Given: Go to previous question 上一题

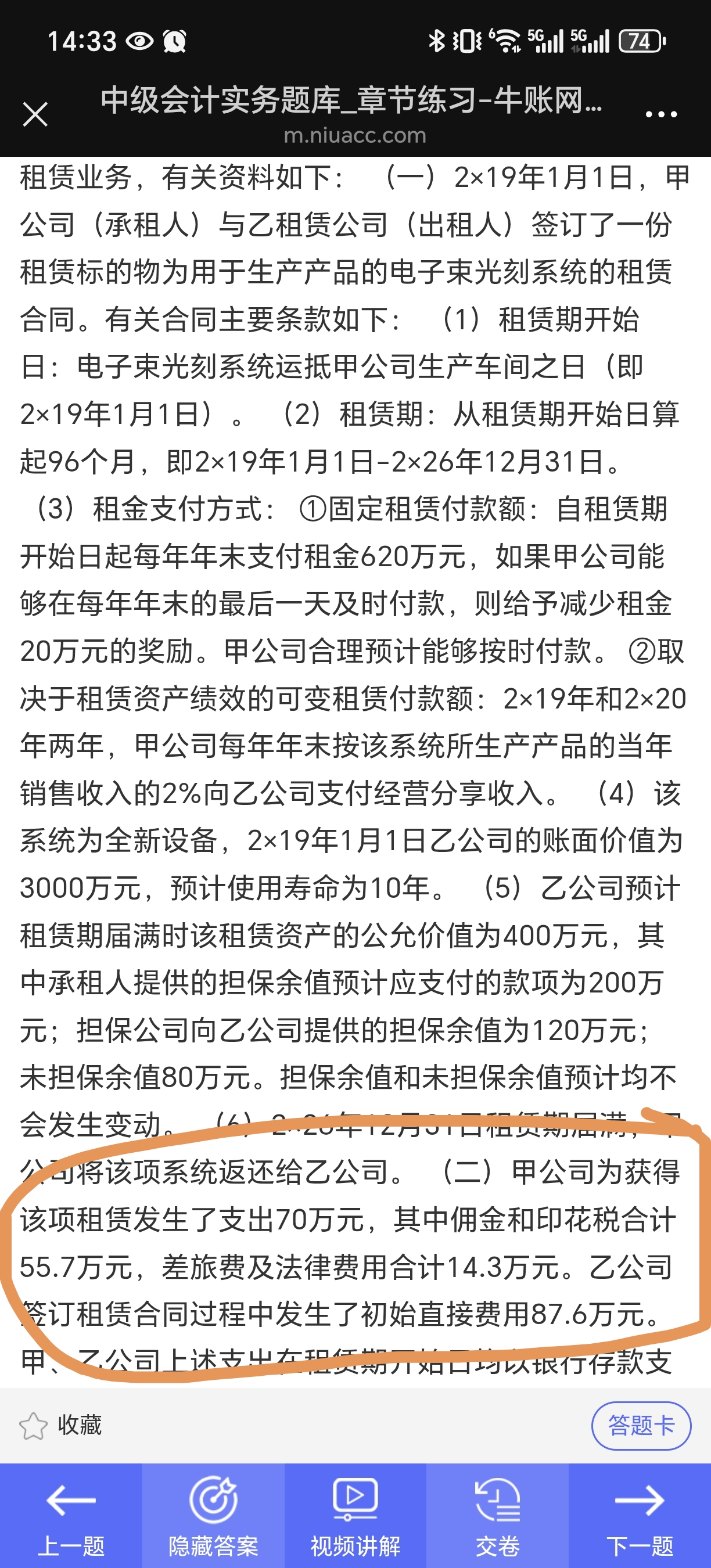Looking at the screenshot, I should coord(71,1516).
